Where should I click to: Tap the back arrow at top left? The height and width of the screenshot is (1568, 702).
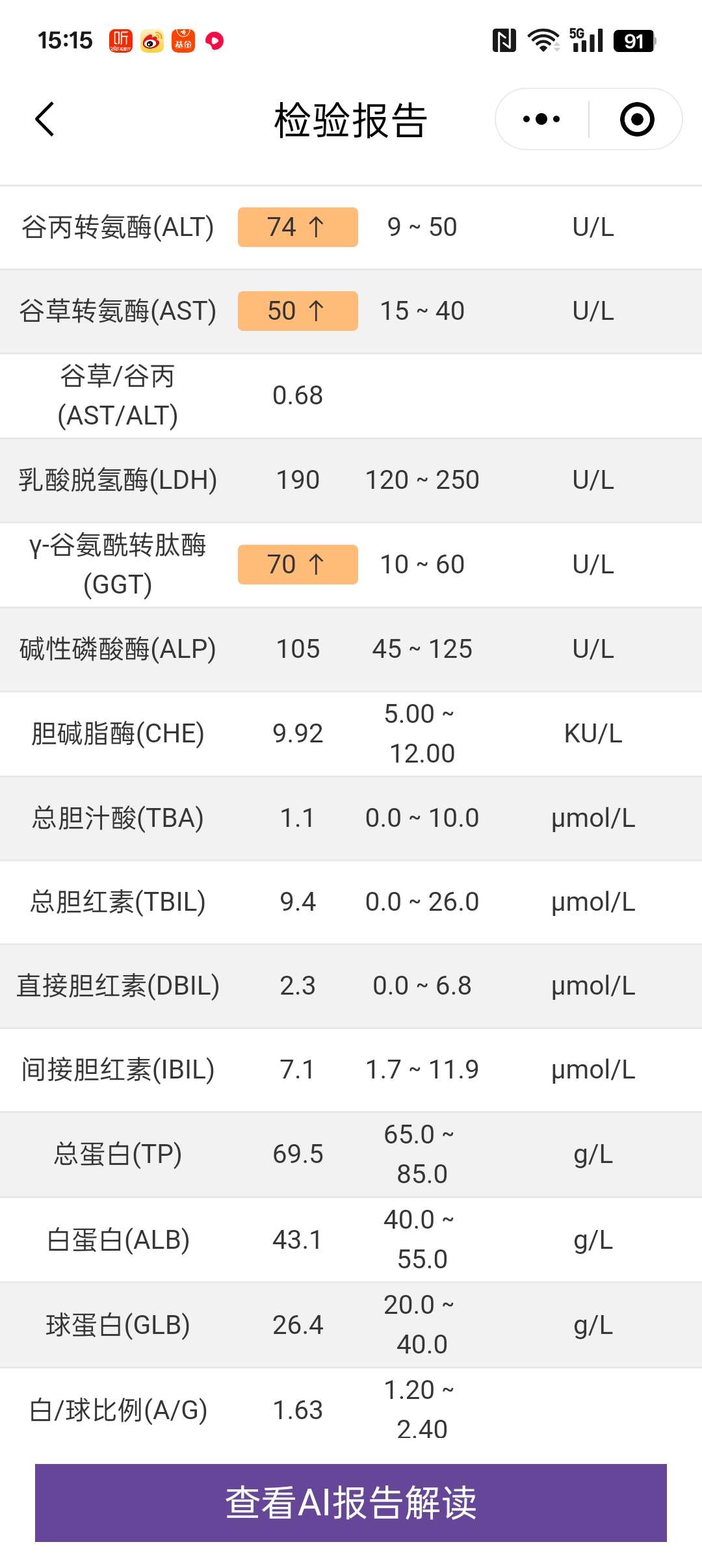point(44,119)
